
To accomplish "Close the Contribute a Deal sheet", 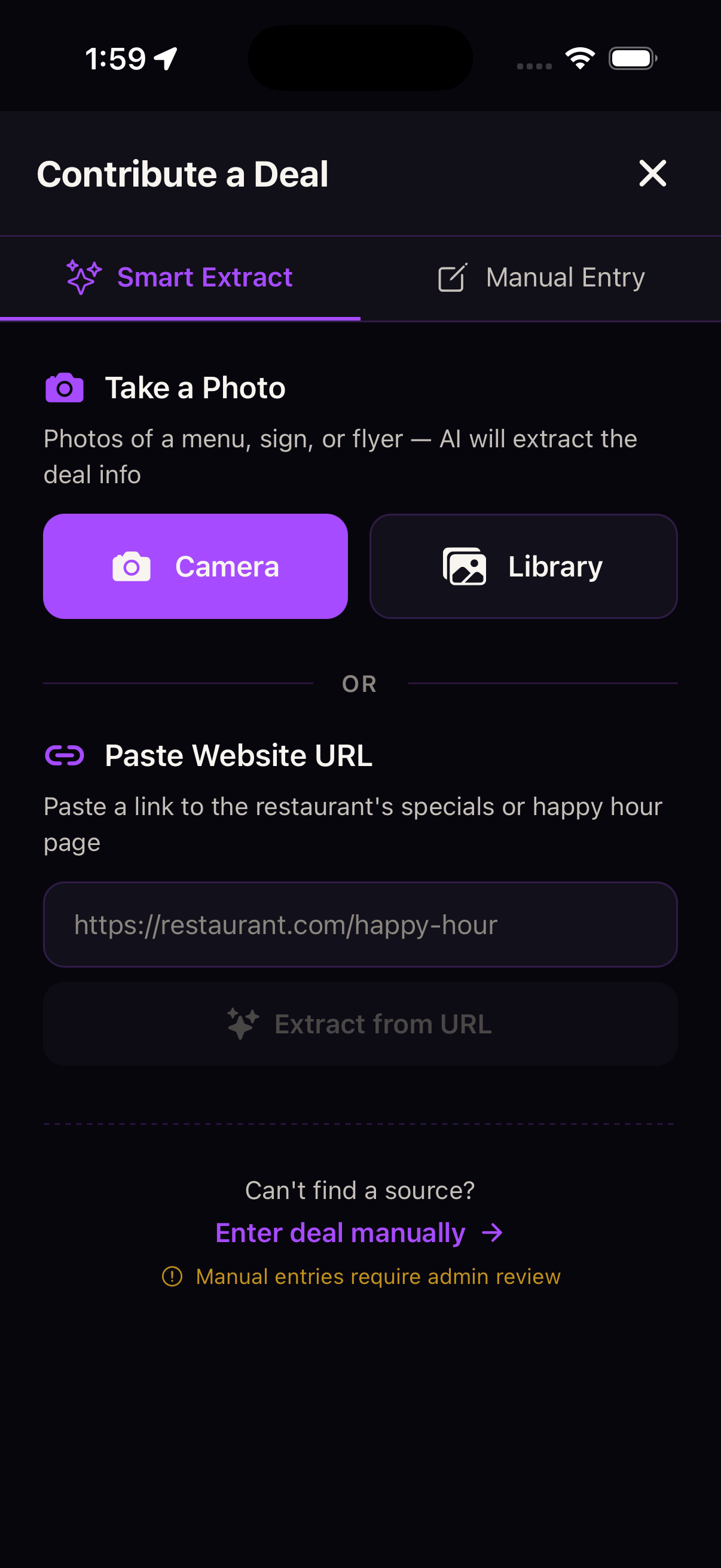I will (652, 173).
